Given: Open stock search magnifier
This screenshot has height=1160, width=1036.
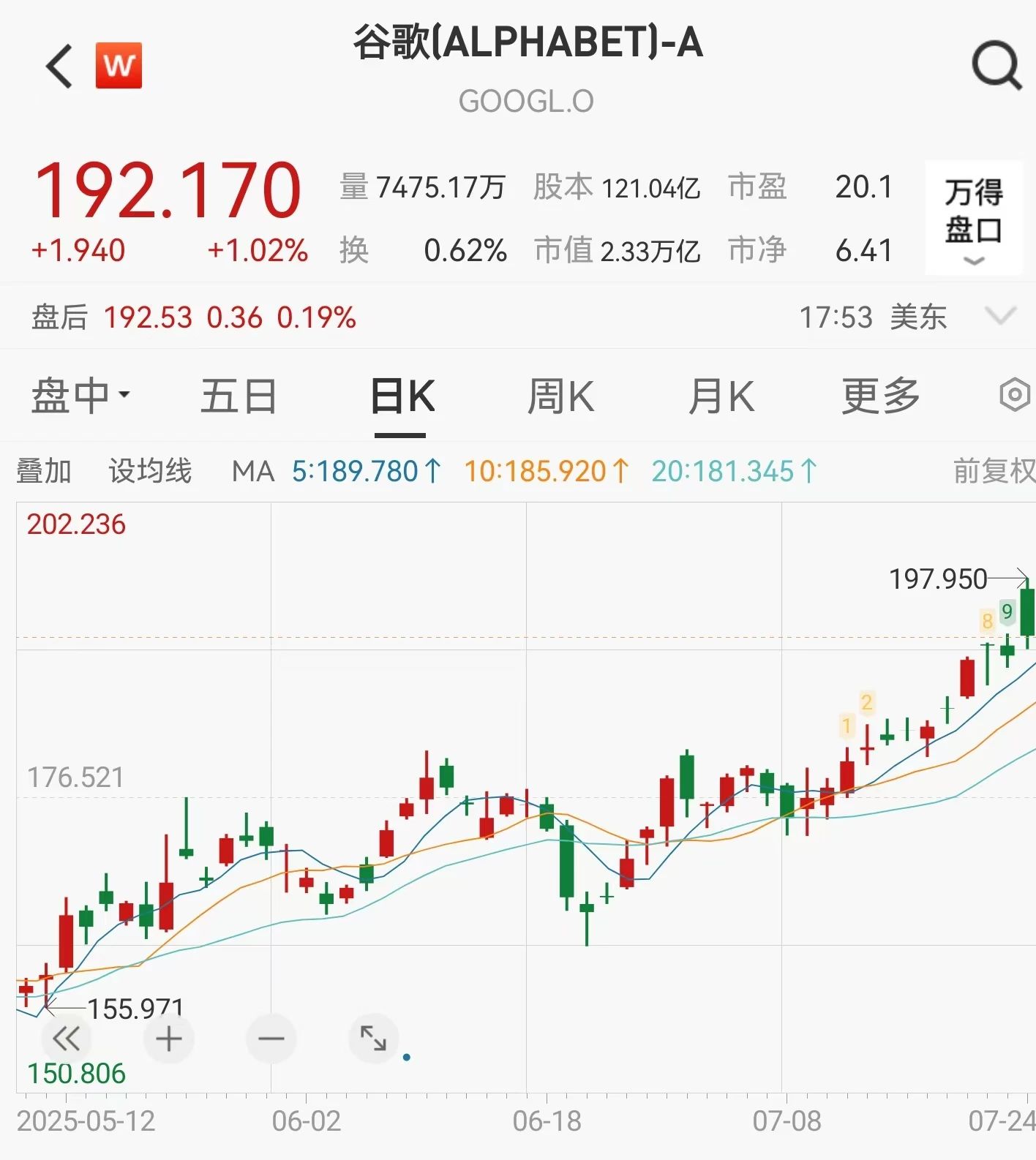Looking at the screenshot, I should (x=996, y=66).
